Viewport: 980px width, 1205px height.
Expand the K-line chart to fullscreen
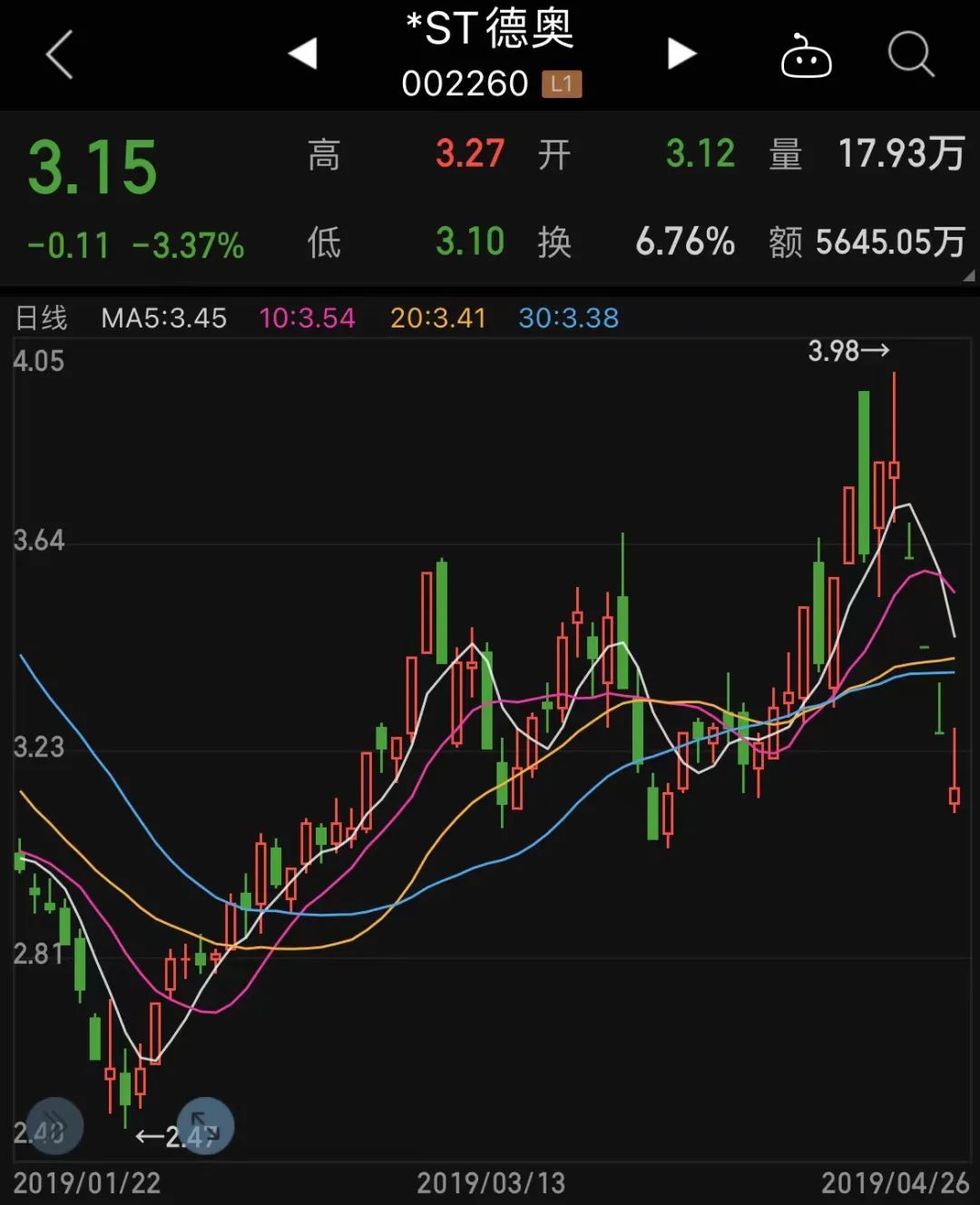click(205, 1126)
